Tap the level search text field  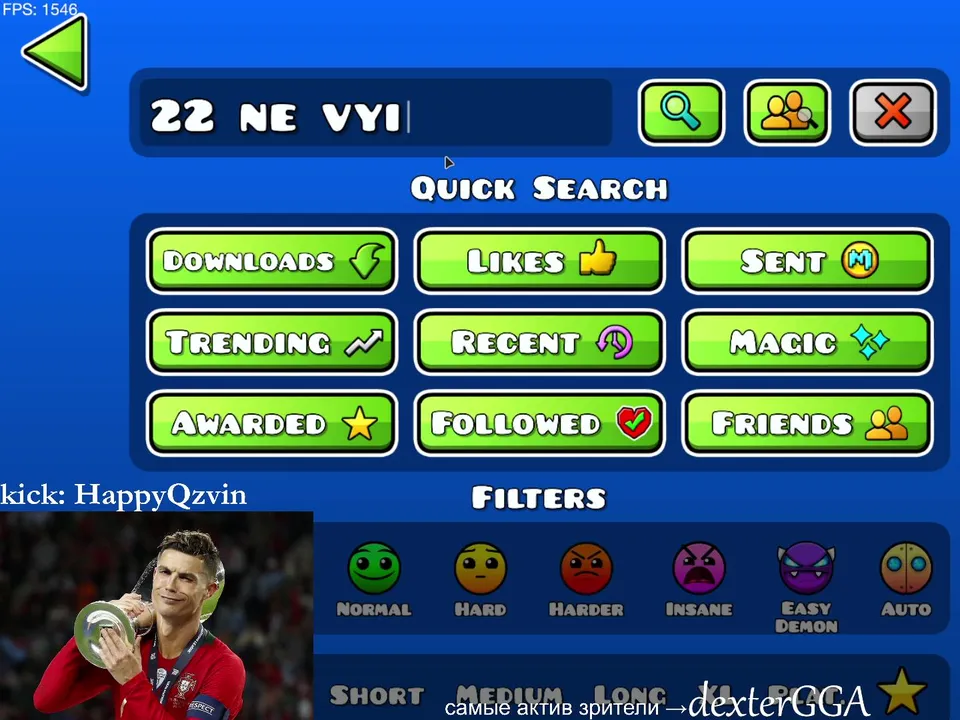(x=375, y=114)
